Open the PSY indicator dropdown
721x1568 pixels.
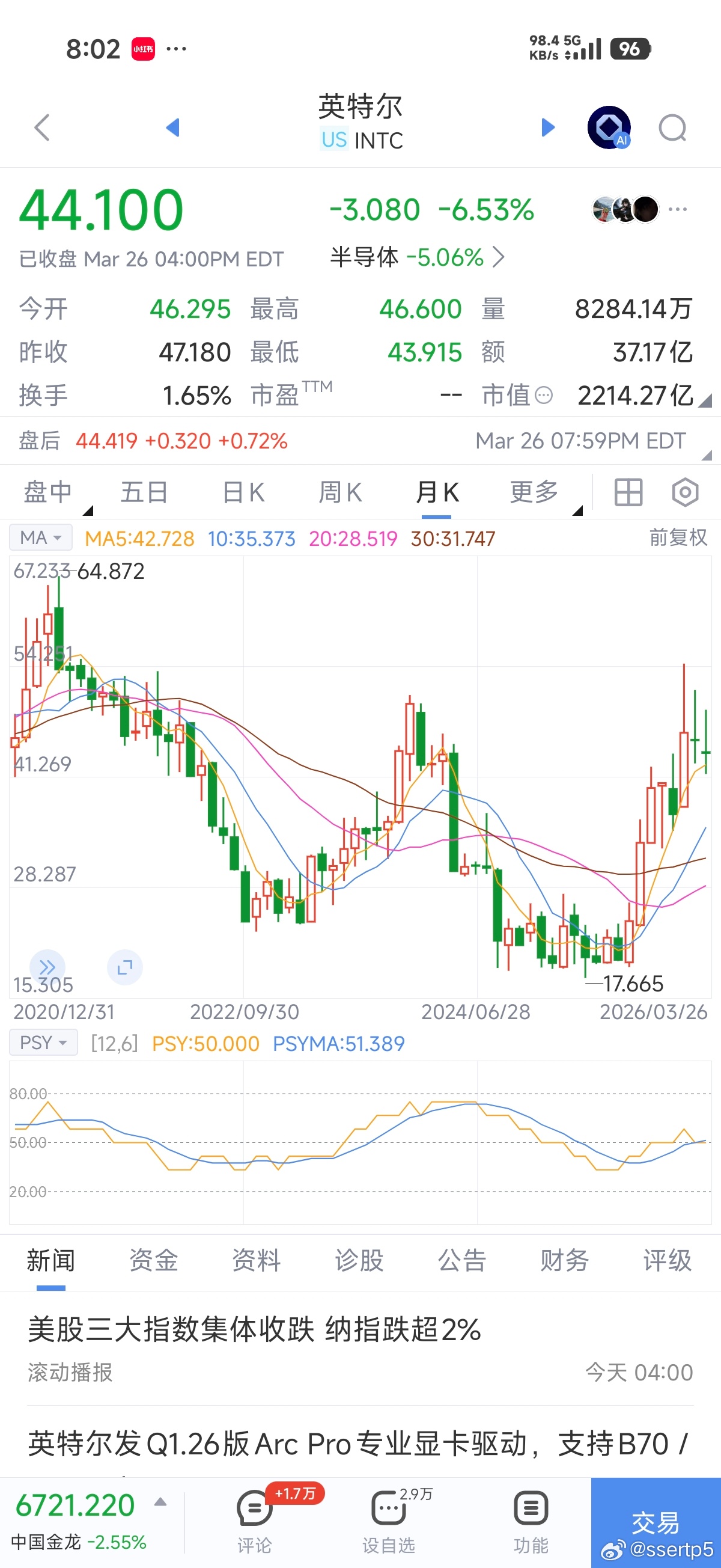click(43, 1042)
